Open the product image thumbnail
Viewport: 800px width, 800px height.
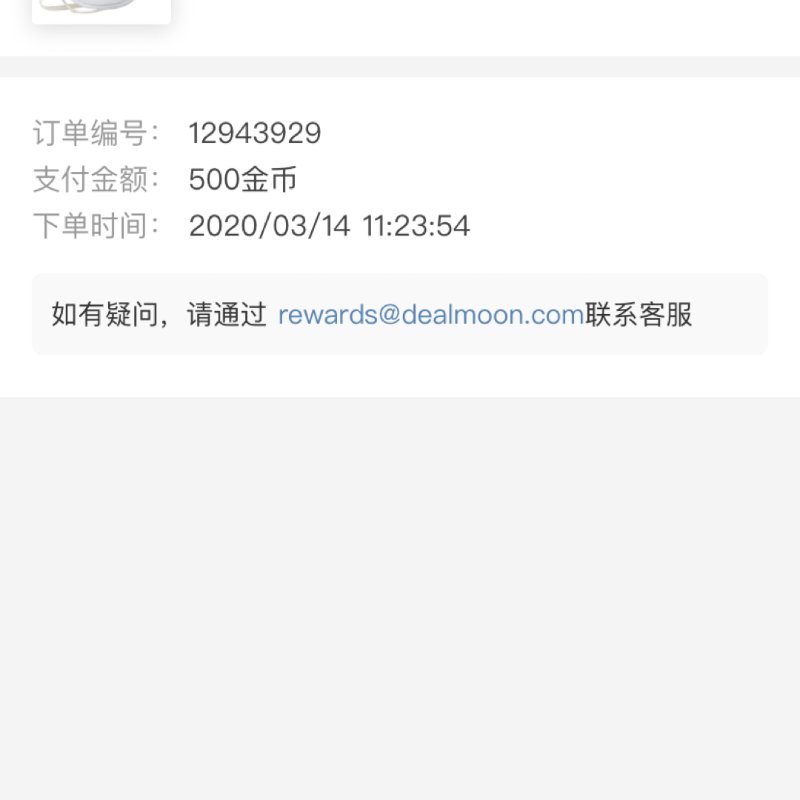click(x=101, y=10)
